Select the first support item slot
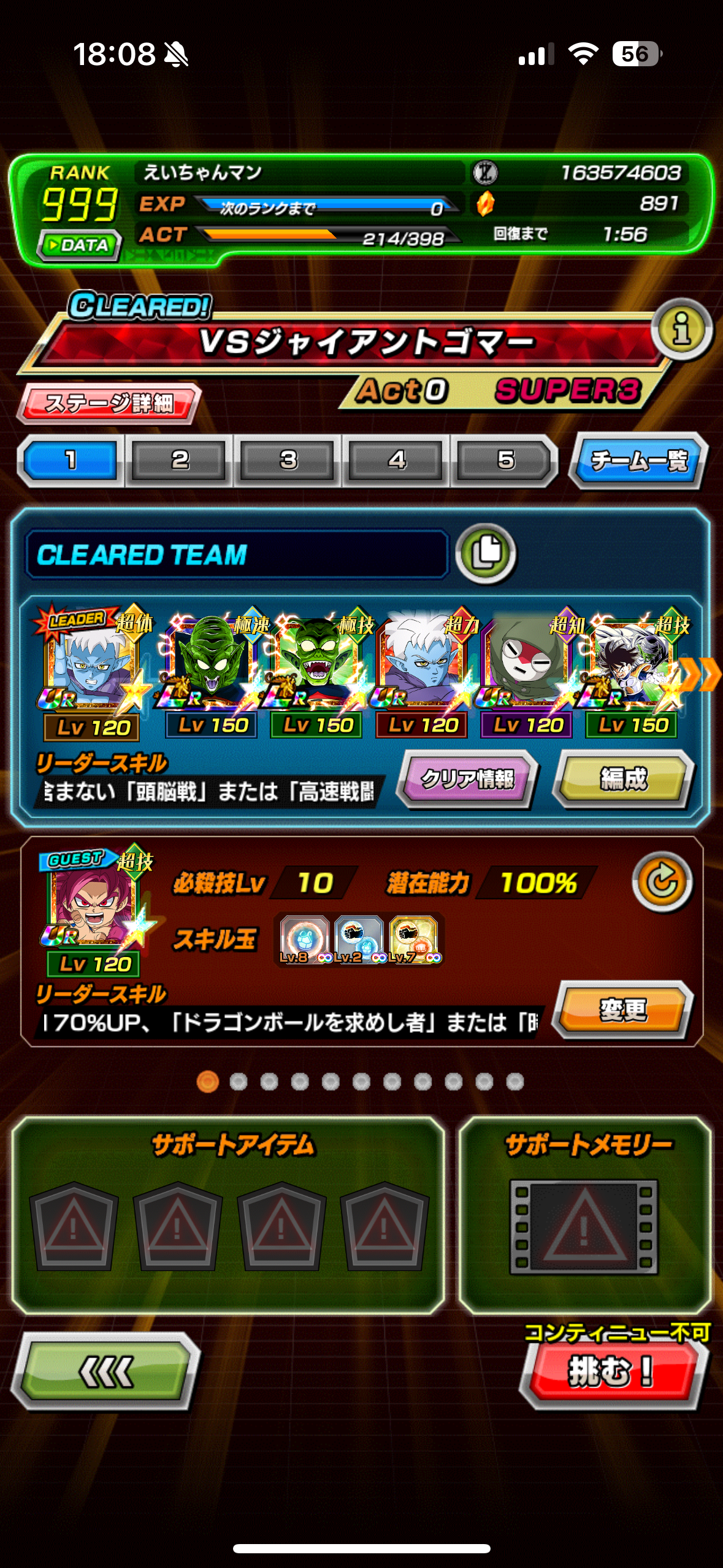Image resolution: width=723 pixels, height=1568 pixels. pos(74,1225)
